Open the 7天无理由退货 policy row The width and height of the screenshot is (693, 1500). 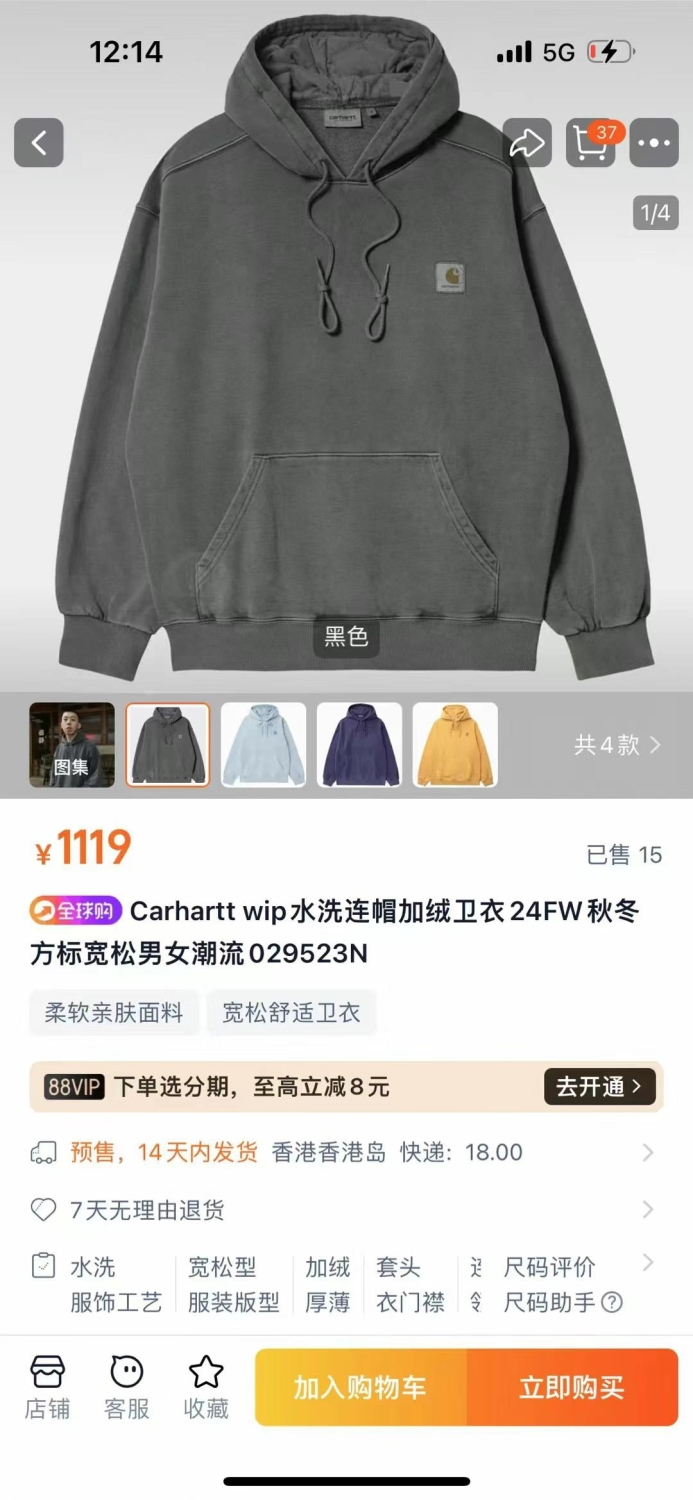coord(346,1210)
